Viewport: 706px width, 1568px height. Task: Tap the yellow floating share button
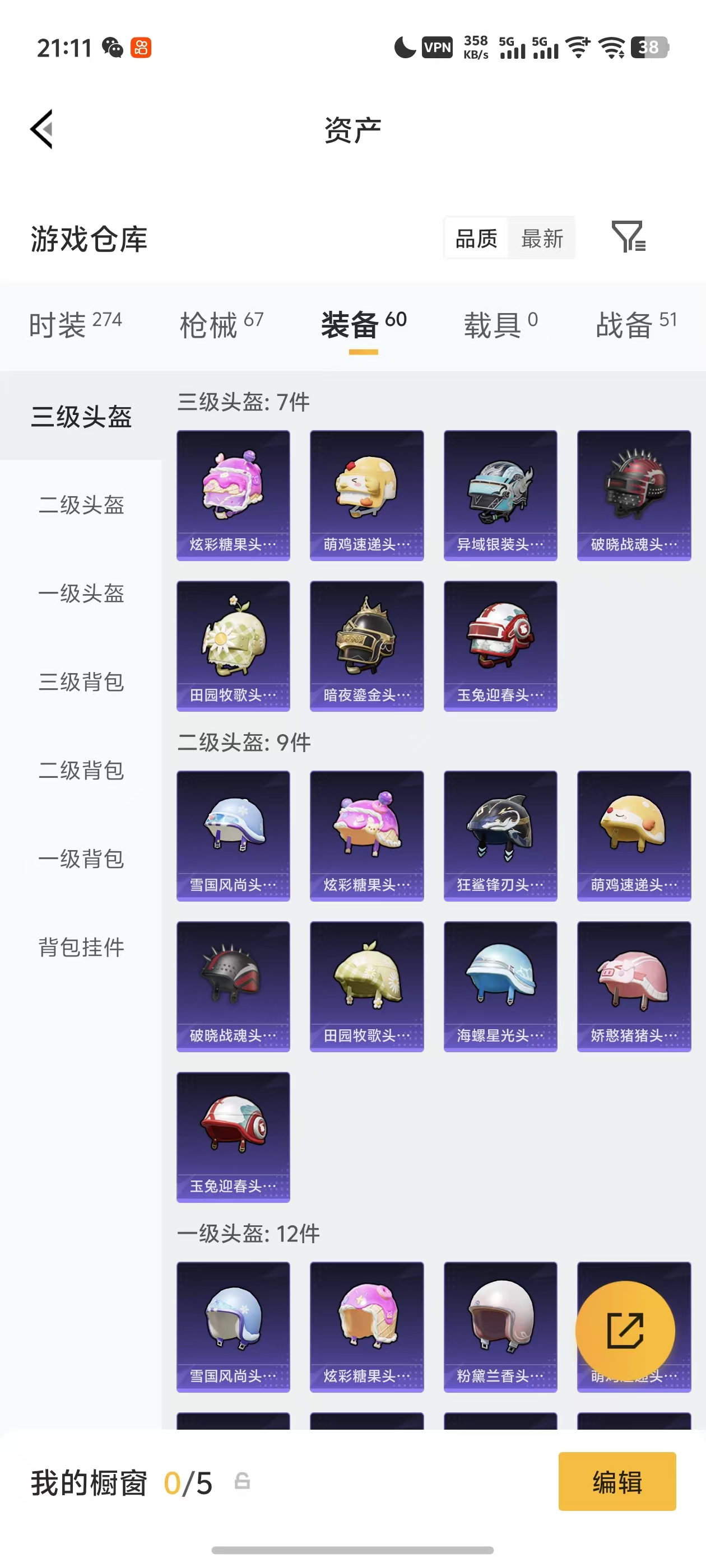pyautogui.click(x=625, y=1331)
